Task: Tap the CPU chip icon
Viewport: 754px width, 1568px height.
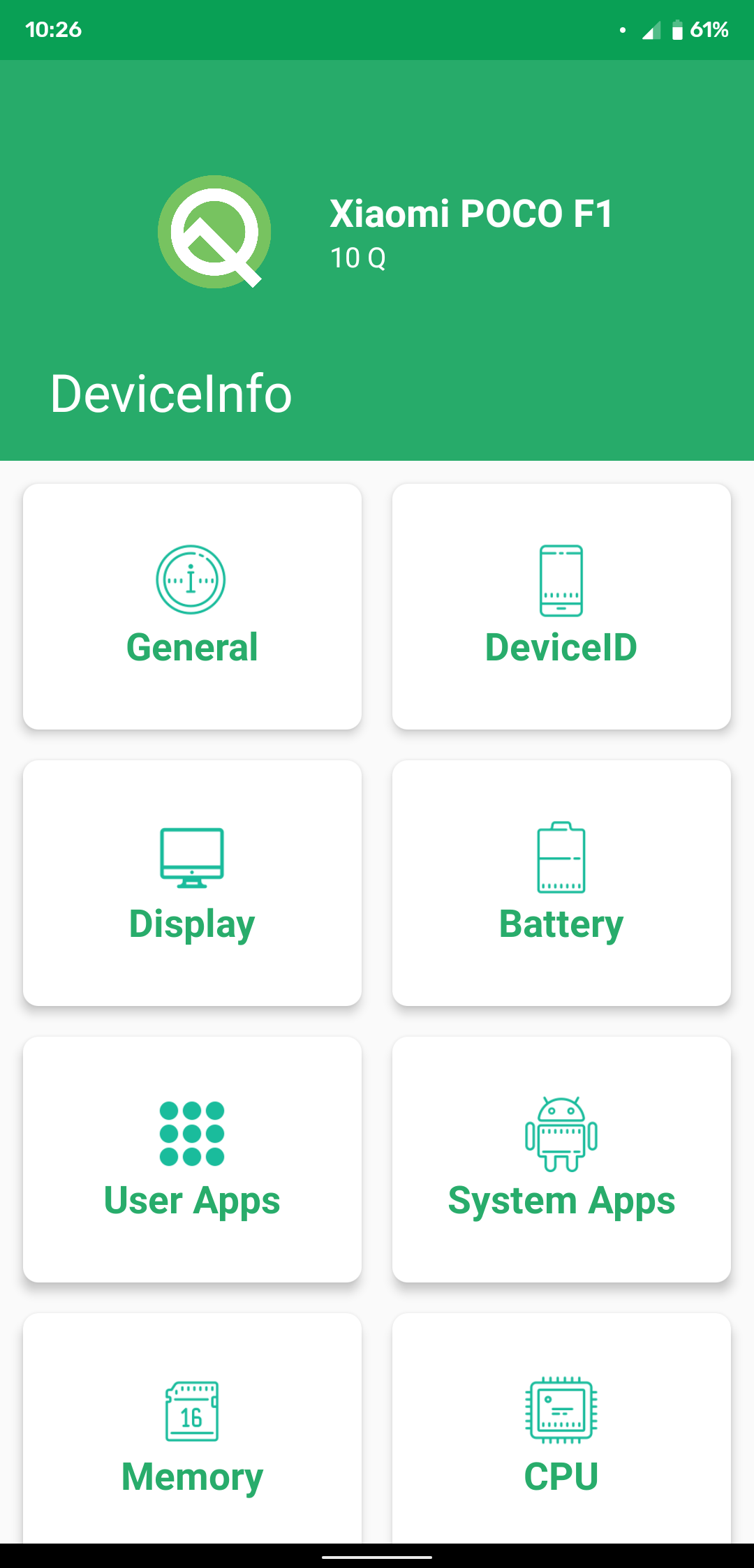Action: coord(562,1410)
